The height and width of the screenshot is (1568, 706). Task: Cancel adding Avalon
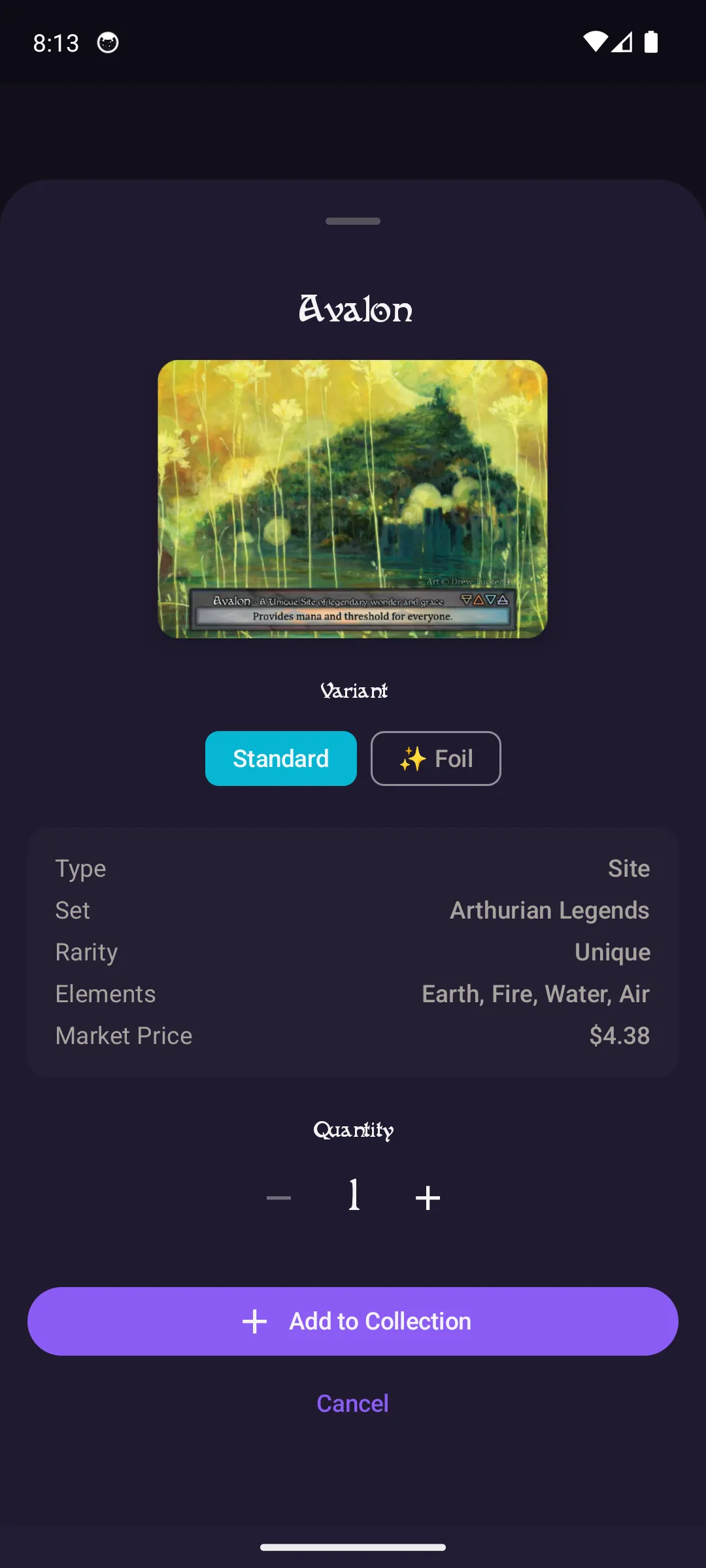(352, 1403)
